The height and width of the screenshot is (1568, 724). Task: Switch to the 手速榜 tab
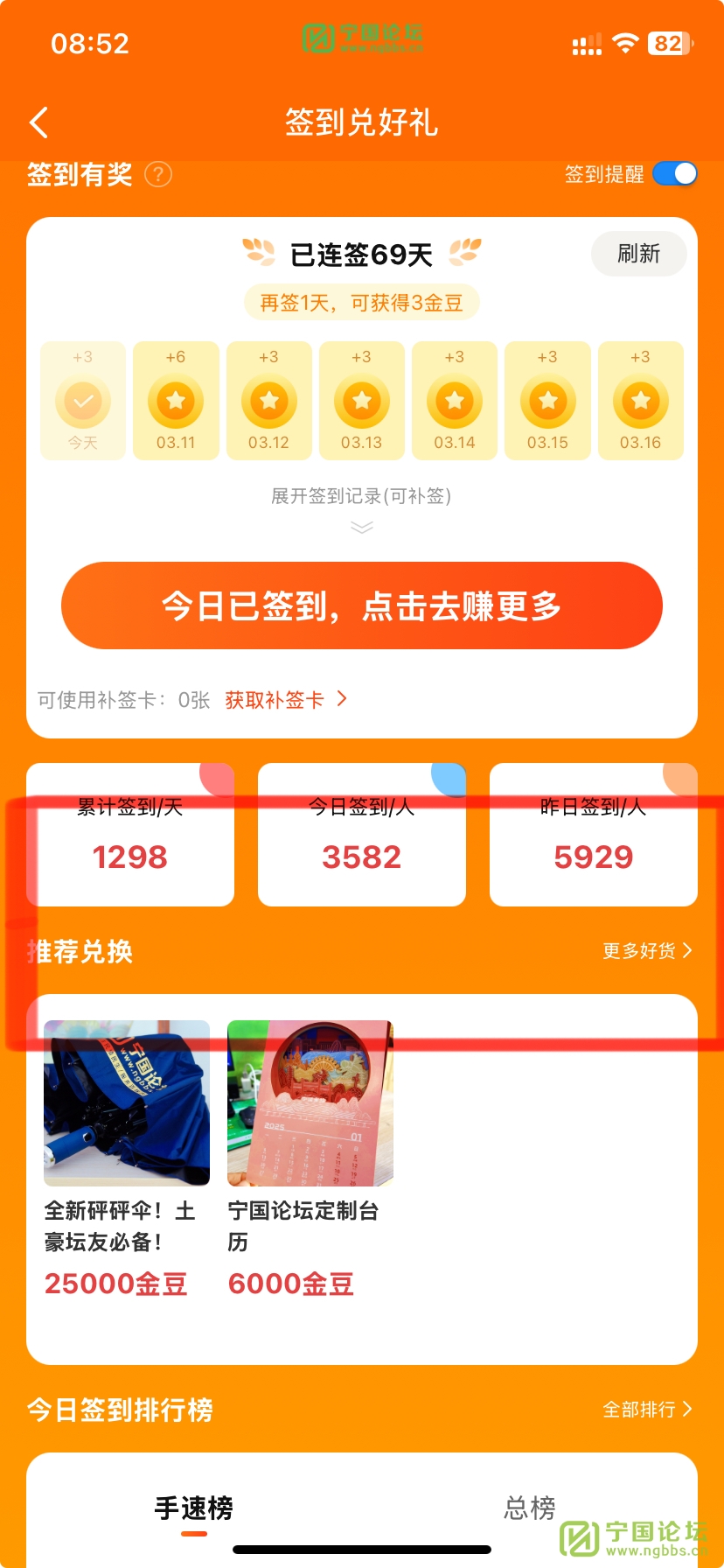[x=194, y=1508]
